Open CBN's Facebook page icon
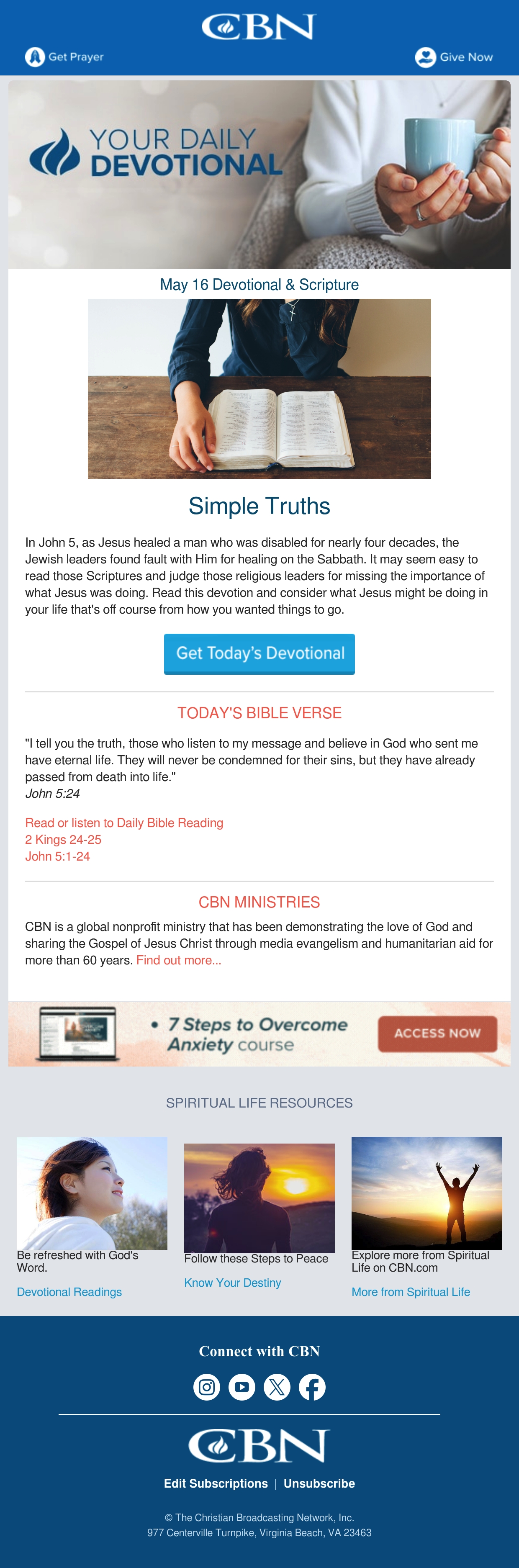The width and height of the screenshot is (519, 1568). [312, 1387]
